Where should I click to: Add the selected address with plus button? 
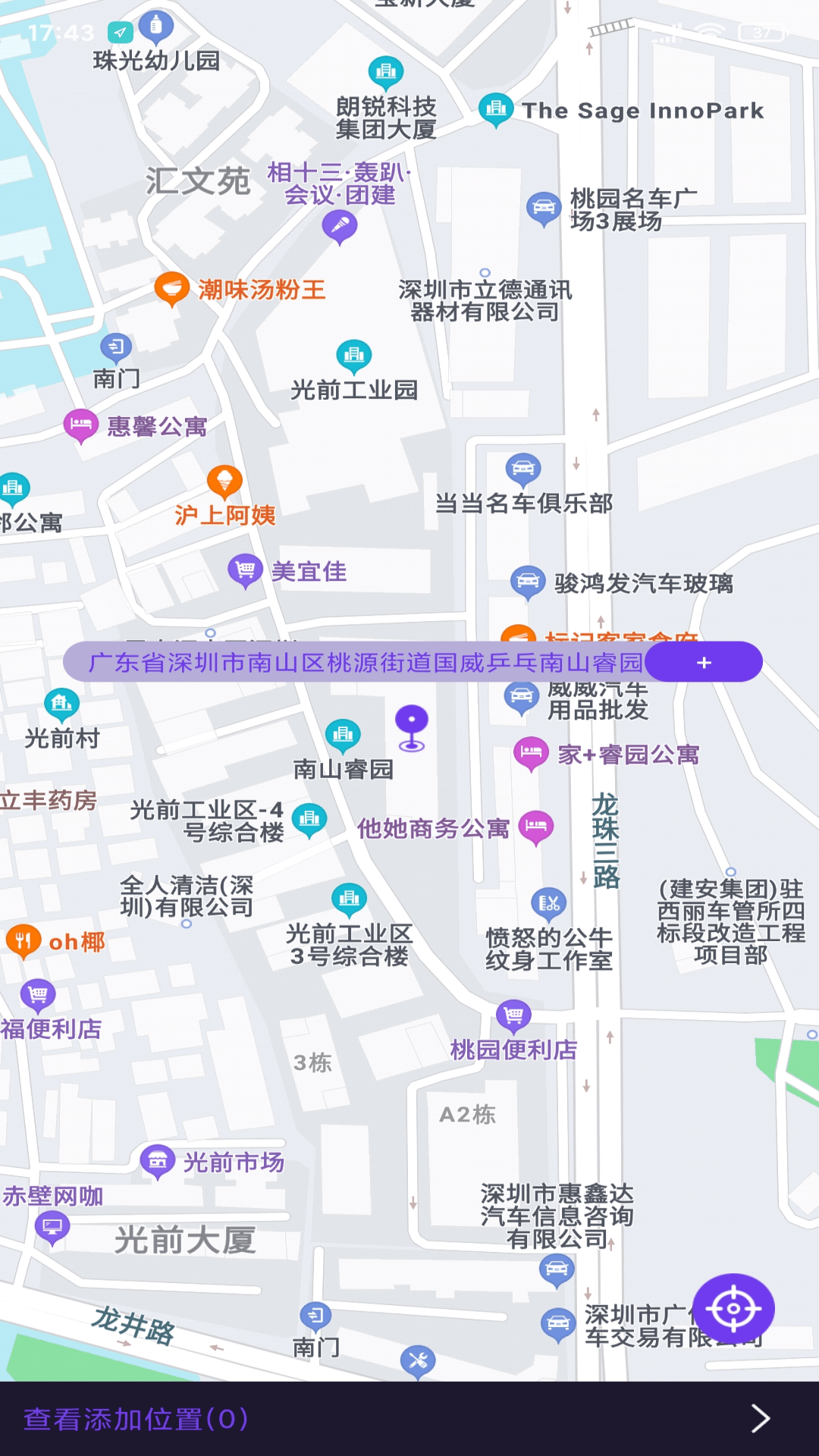(x=703, y=662)
